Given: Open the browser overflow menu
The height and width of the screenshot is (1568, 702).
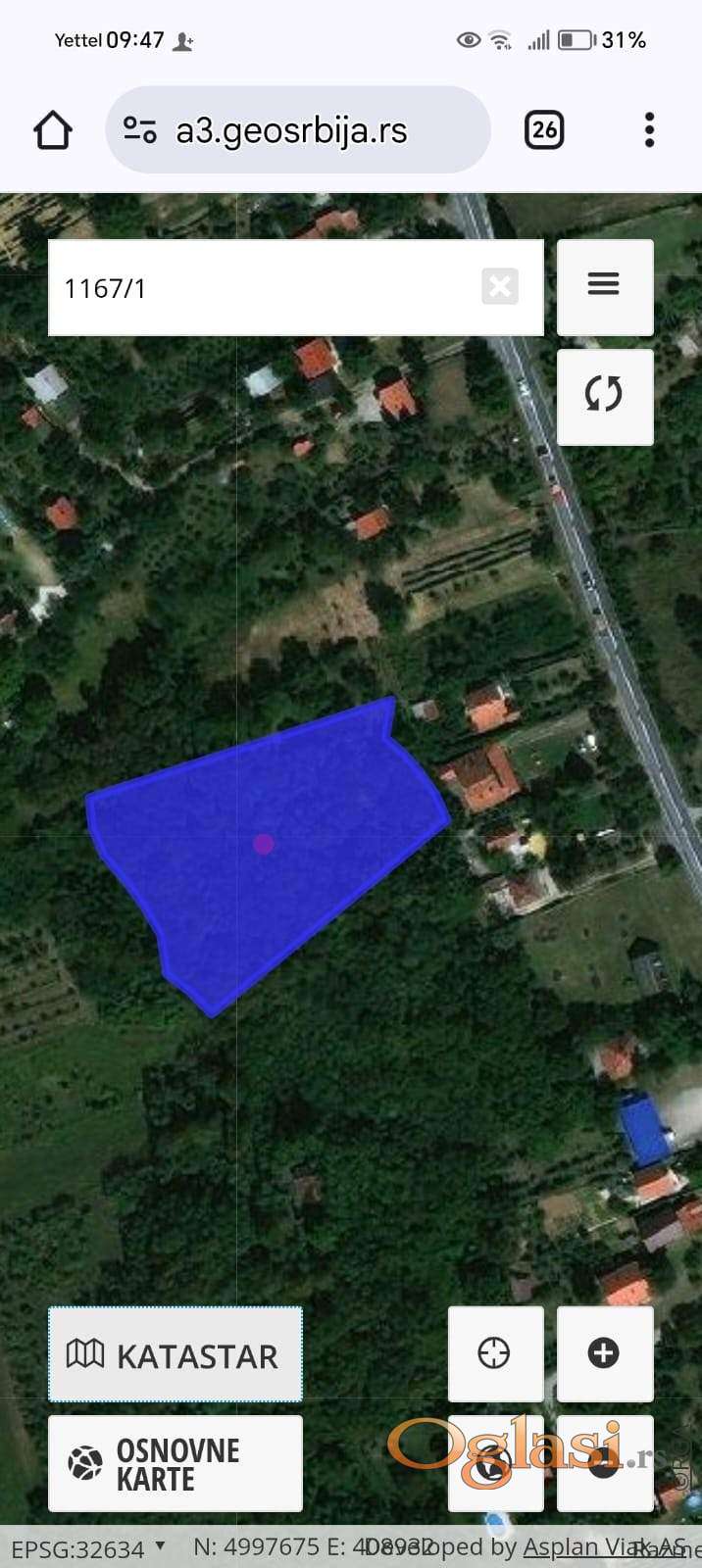Looking at the screenshot, I should point(649,130).
